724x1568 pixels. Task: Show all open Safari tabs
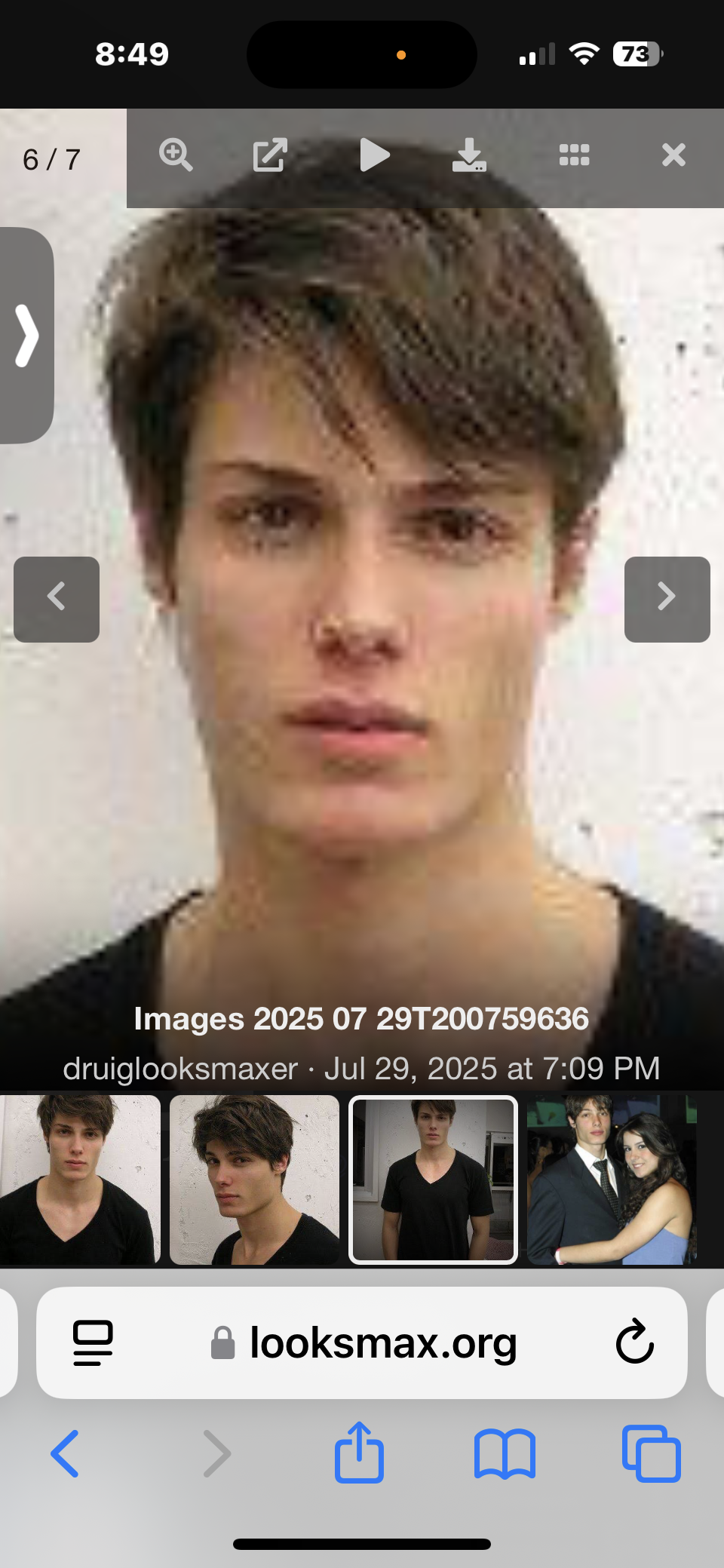pyautogui.click(x=652, y=1453)
